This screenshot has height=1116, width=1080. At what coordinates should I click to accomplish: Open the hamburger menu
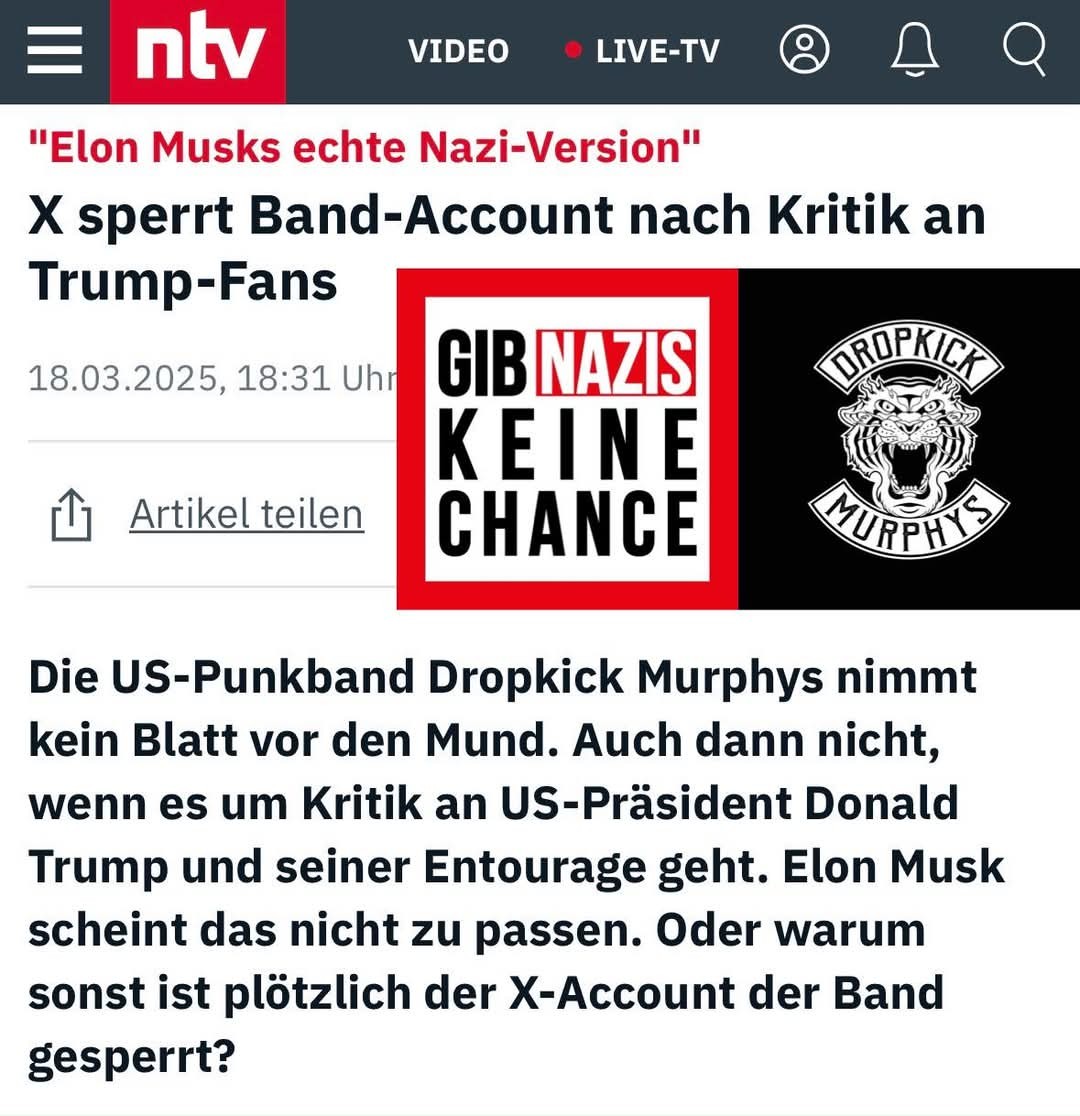point(54,51)
